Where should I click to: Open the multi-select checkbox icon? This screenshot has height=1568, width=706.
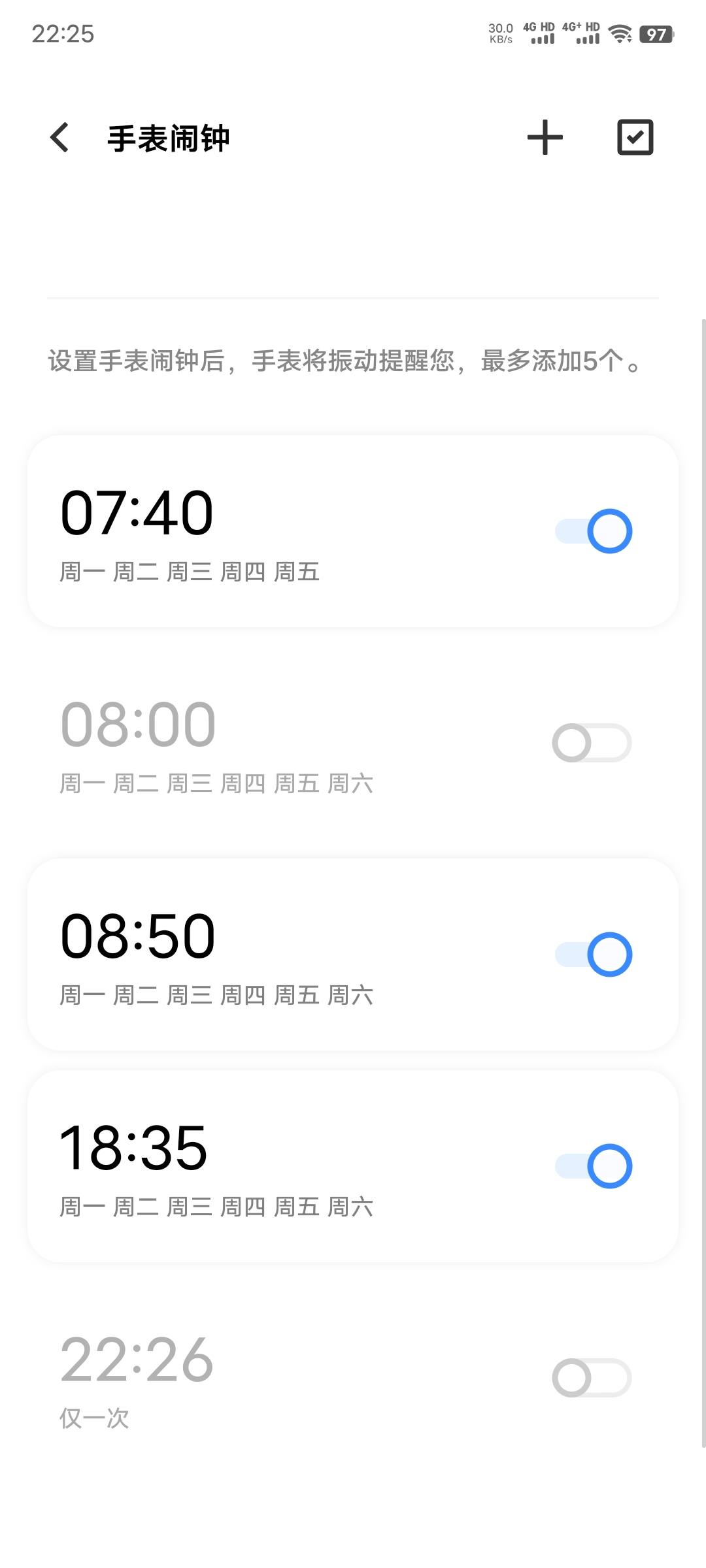(635, 138)
